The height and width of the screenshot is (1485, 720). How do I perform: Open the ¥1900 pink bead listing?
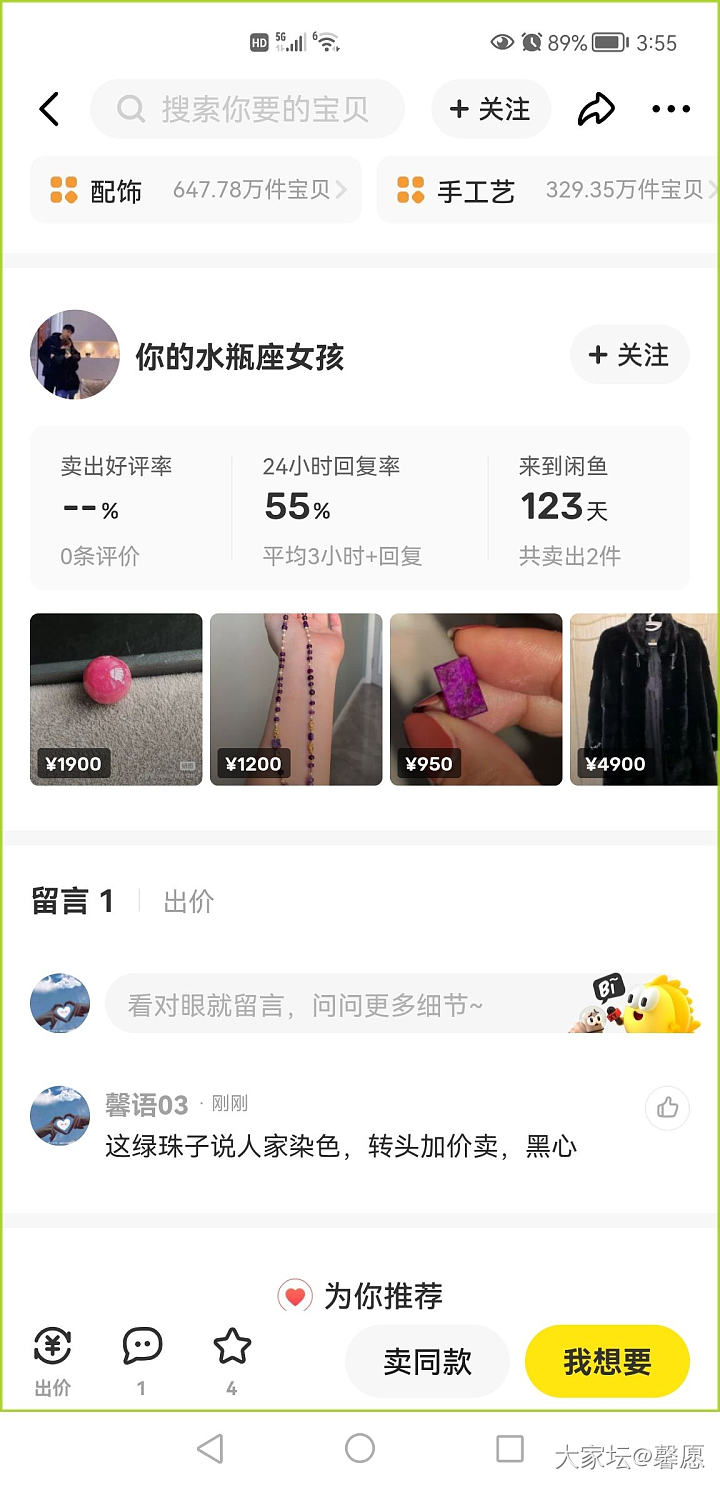(x=116, y=699)
